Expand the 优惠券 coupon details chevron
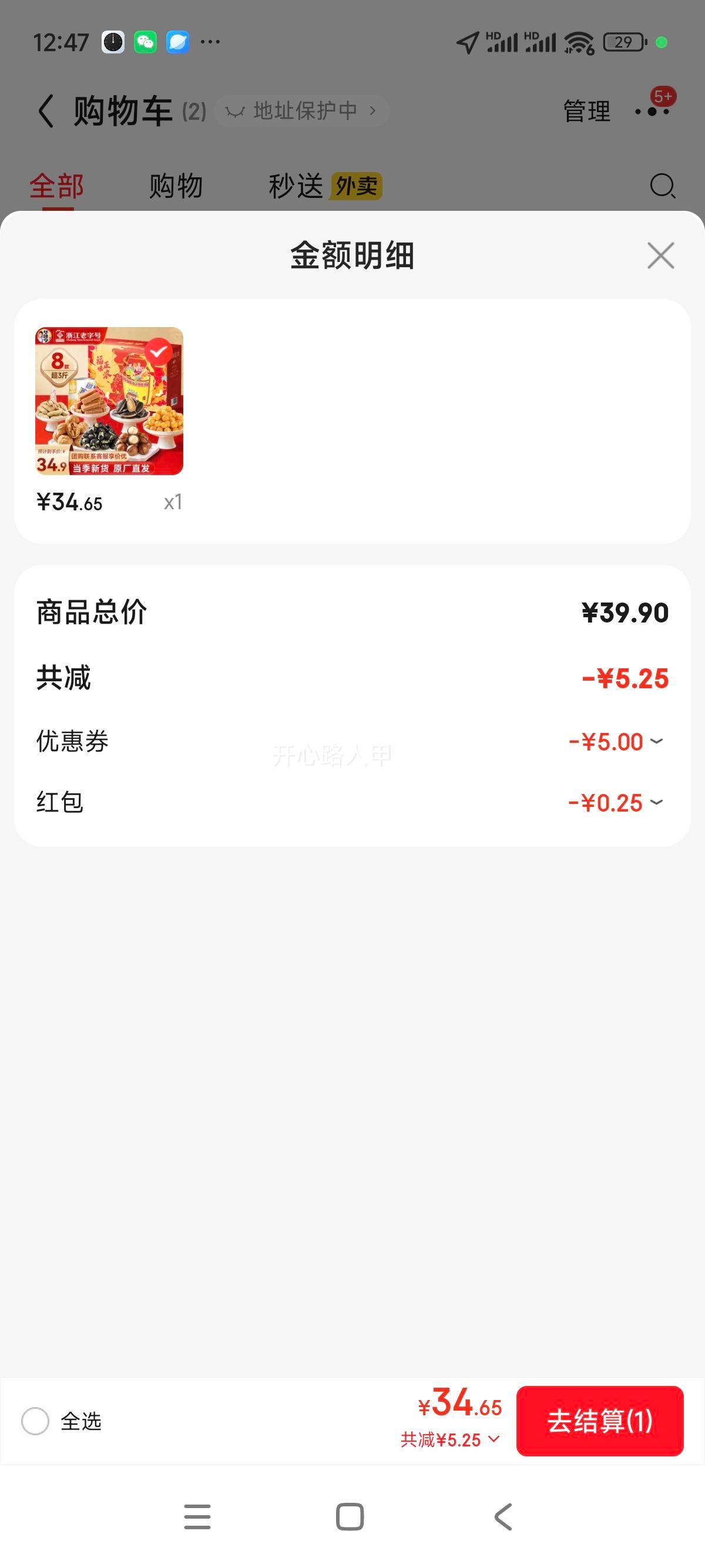705x1568 pixels. 657,741
